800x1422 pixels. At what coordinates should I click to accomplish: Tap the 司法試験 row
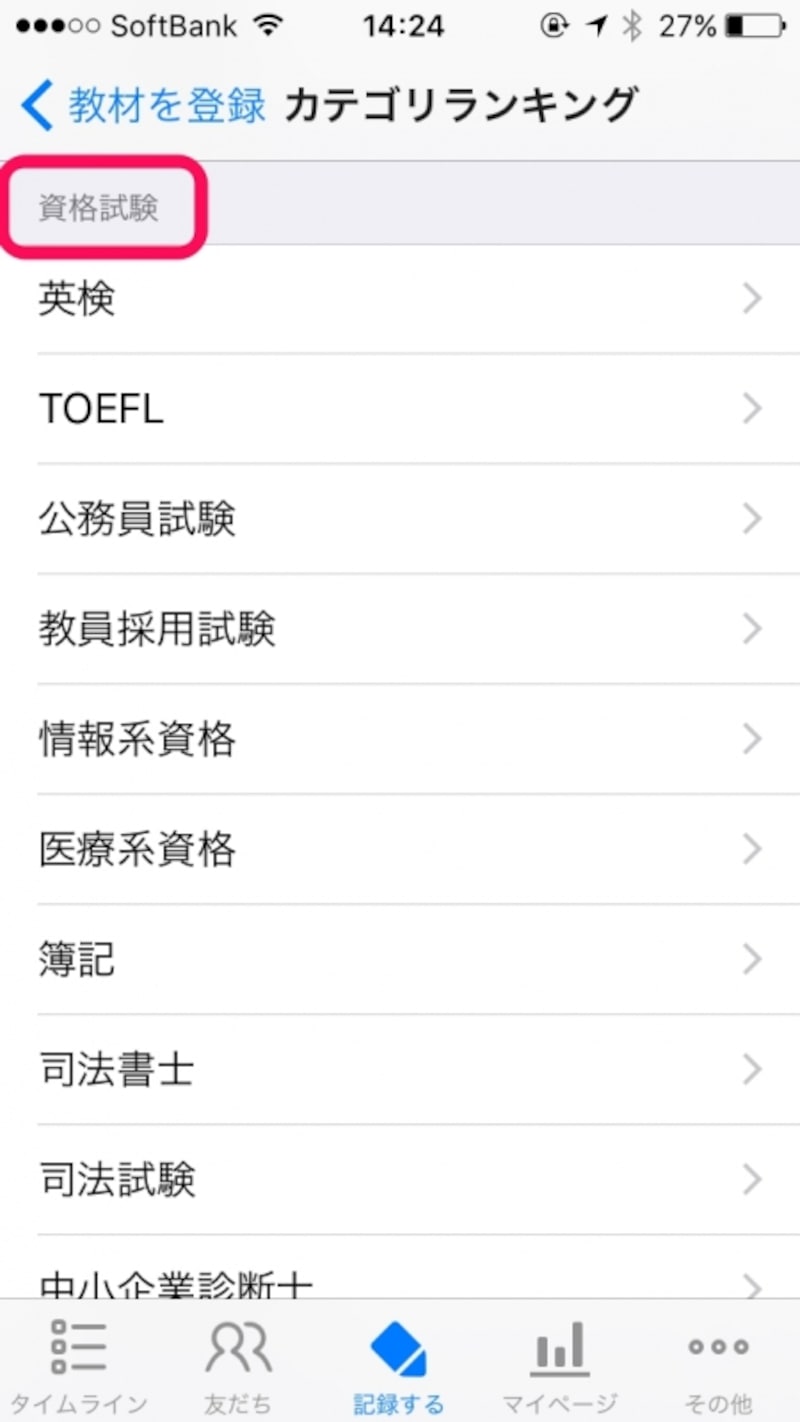(400, 1180)
